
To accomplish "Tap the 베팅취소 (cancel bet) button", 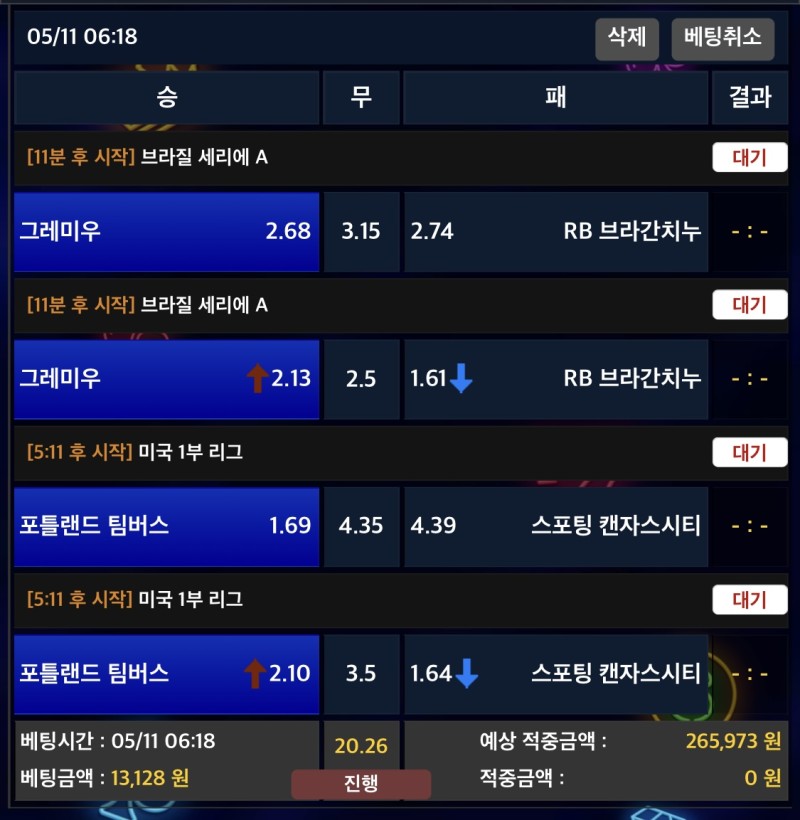I will [x=722, y=38].
